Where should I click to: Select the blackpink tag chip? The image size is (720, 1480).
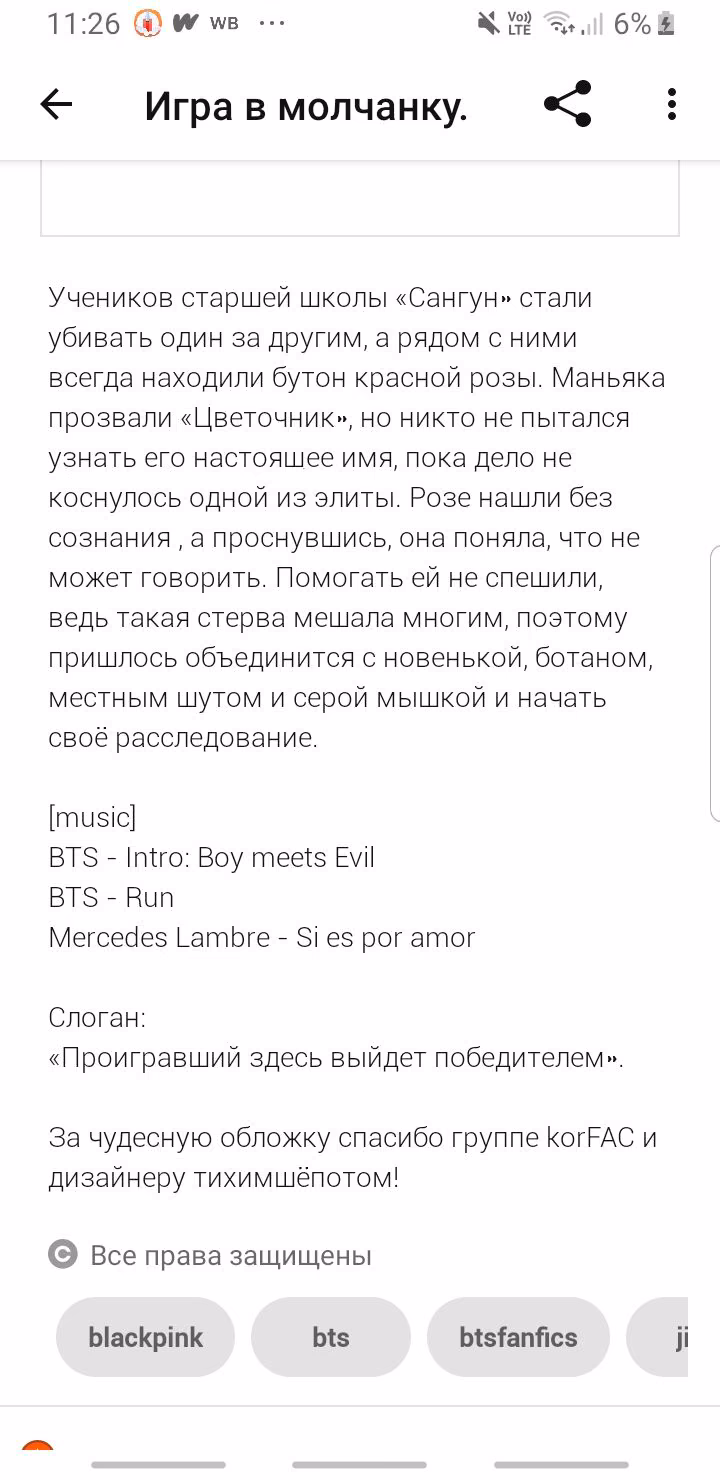[x=145, y=1337]
